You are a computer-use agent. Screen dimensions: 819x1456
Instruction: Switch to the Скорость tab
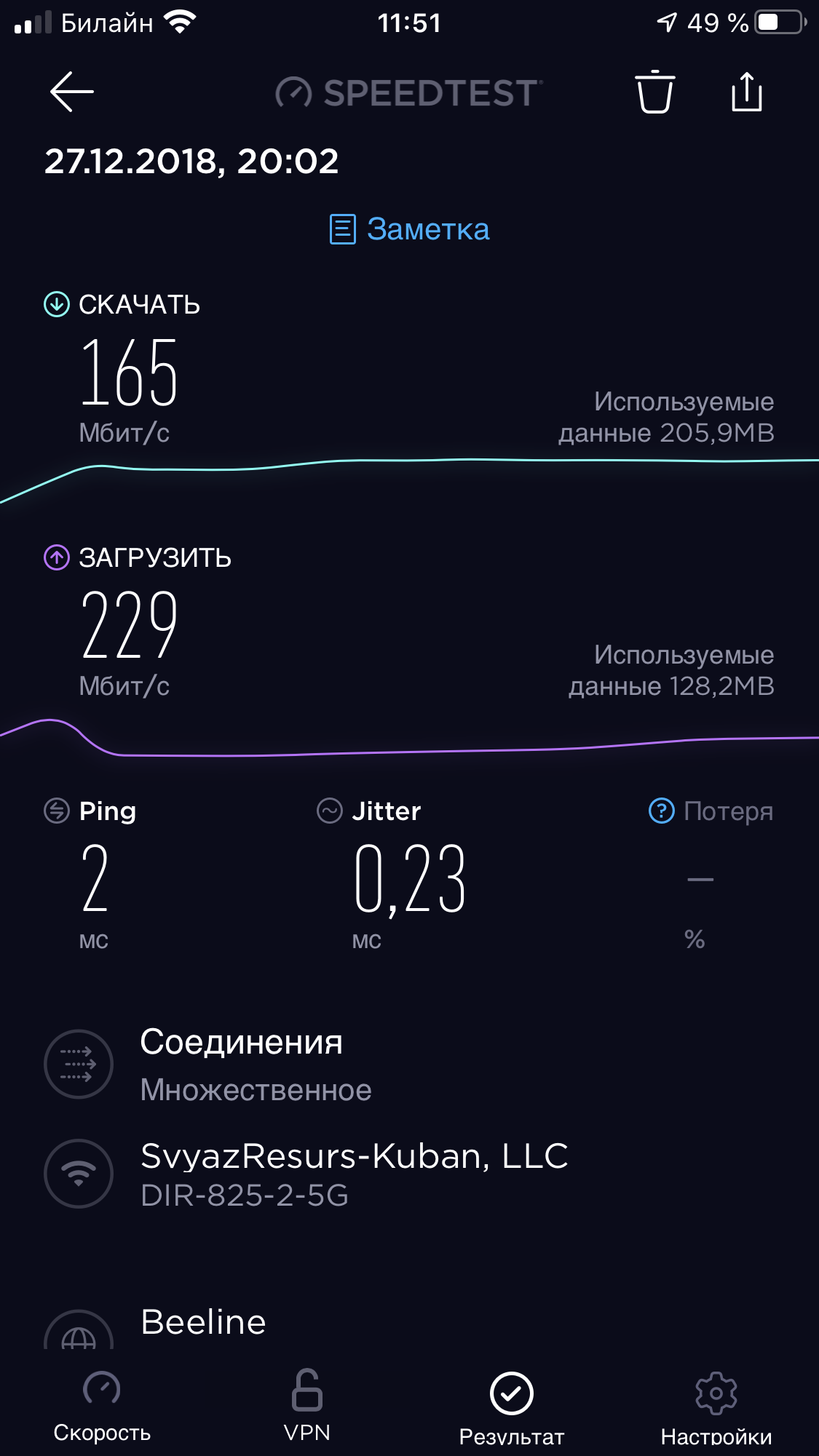pyautogui.click(x=102, y=1406)
